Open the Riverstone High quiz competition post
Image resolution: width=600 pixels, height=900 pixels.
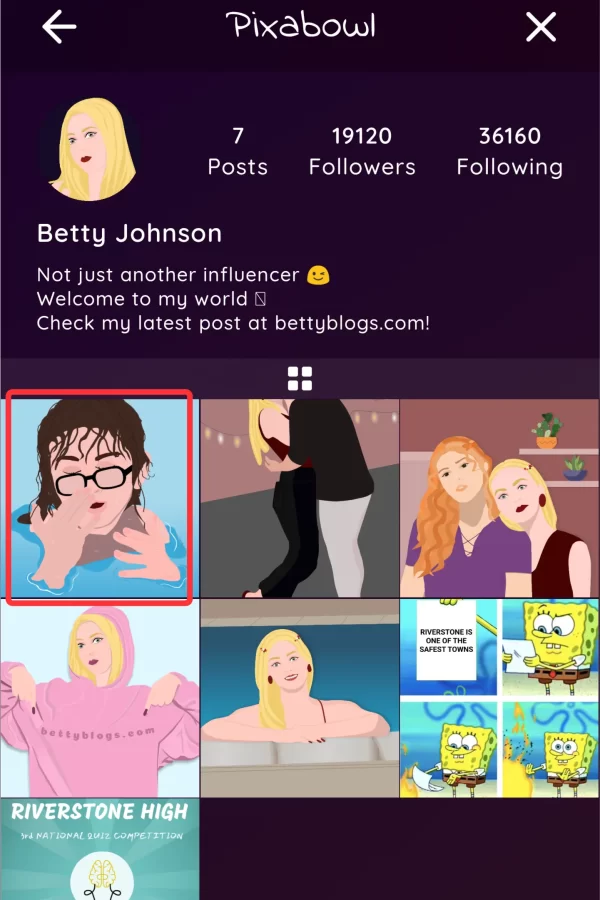[99, 850]
